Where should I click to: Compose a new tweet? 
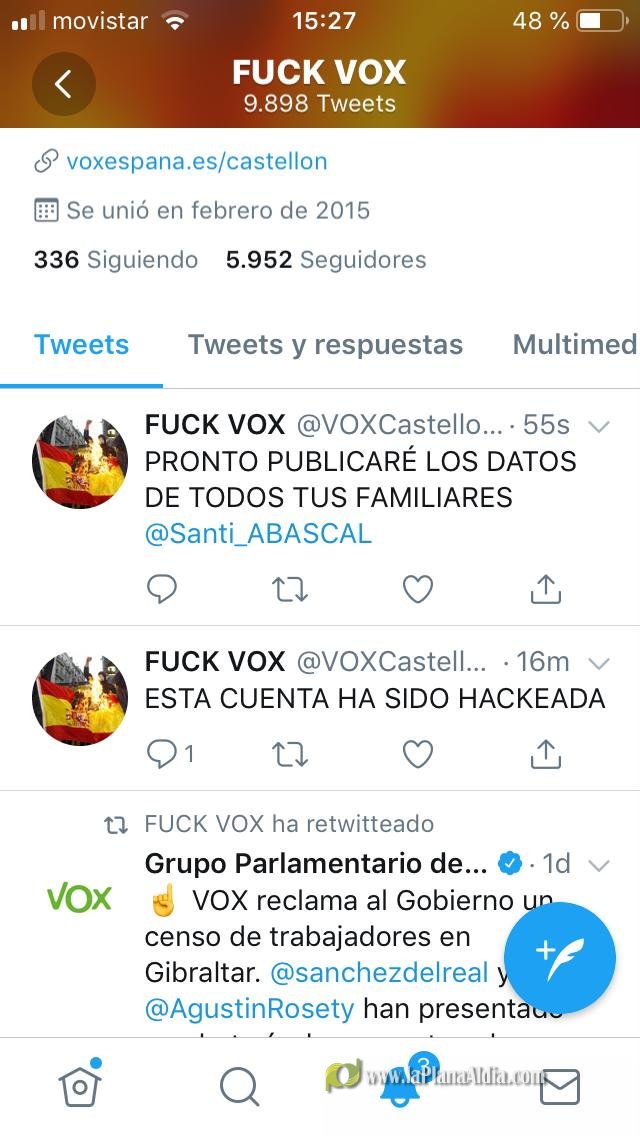[x=560, y=958]
